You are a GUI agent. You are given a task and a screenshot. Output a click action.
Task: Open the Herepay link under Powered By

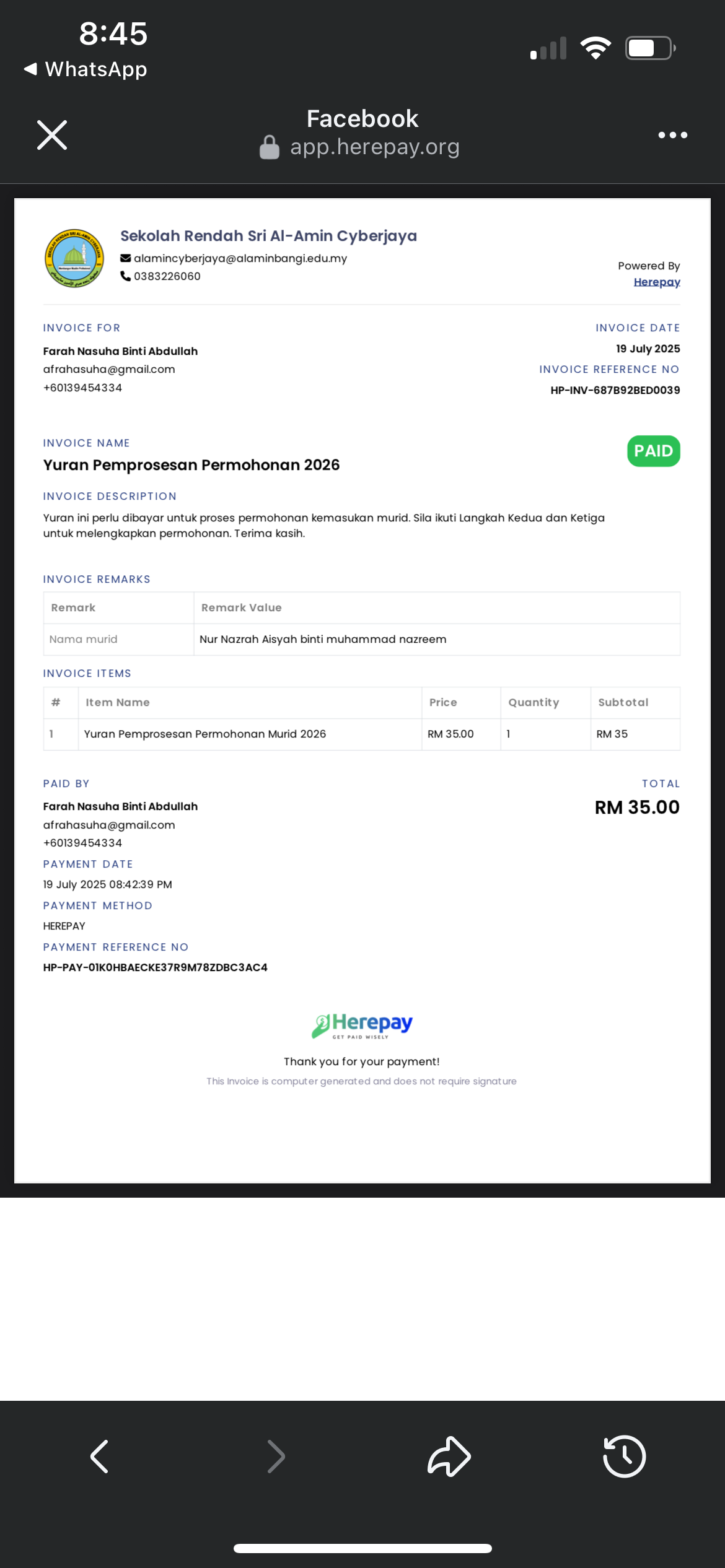click(657, 282)
